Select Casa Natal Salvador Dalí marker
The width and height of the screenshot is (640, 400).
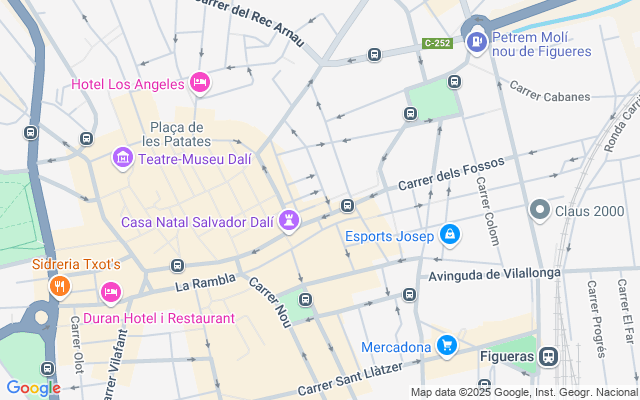tap(289, 220)
